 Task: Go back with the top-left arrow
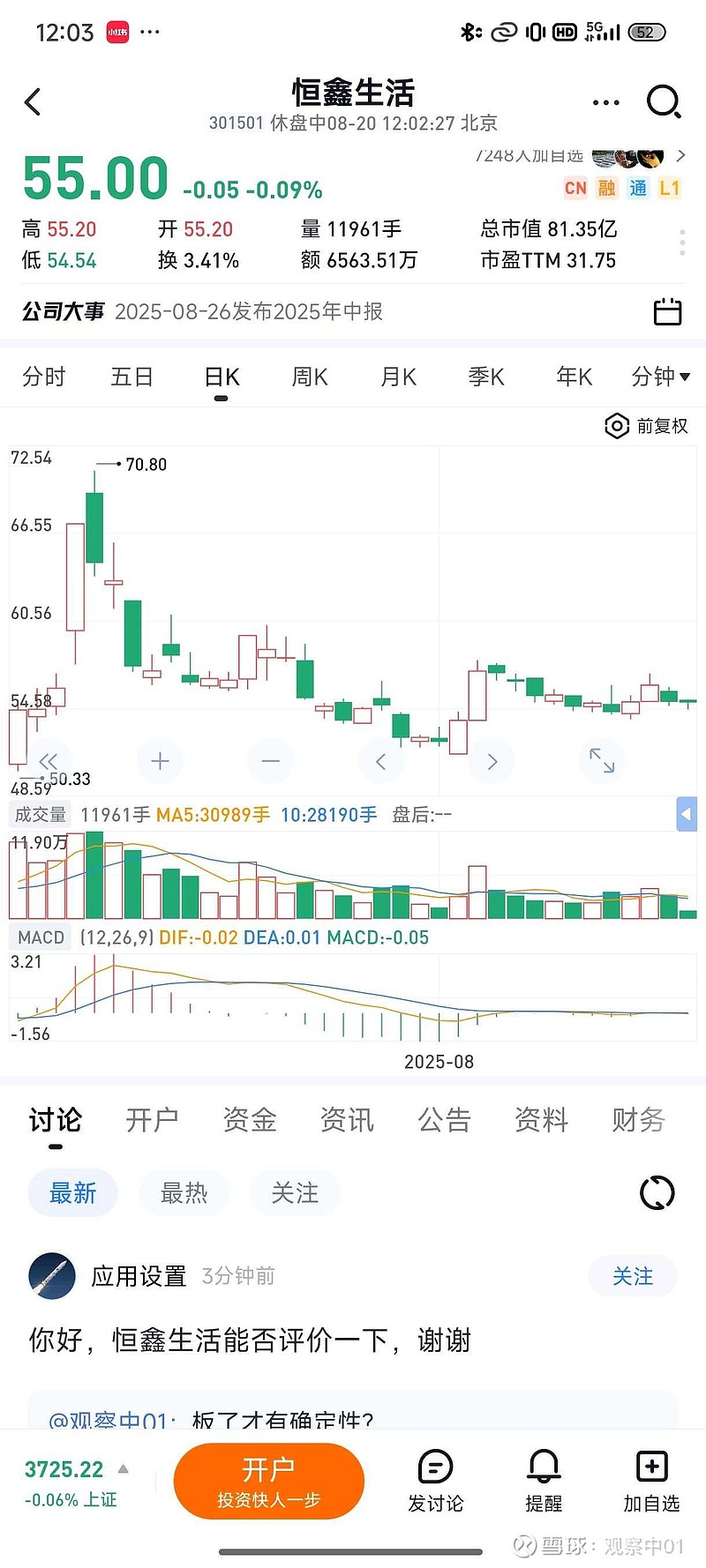[33, 102]
